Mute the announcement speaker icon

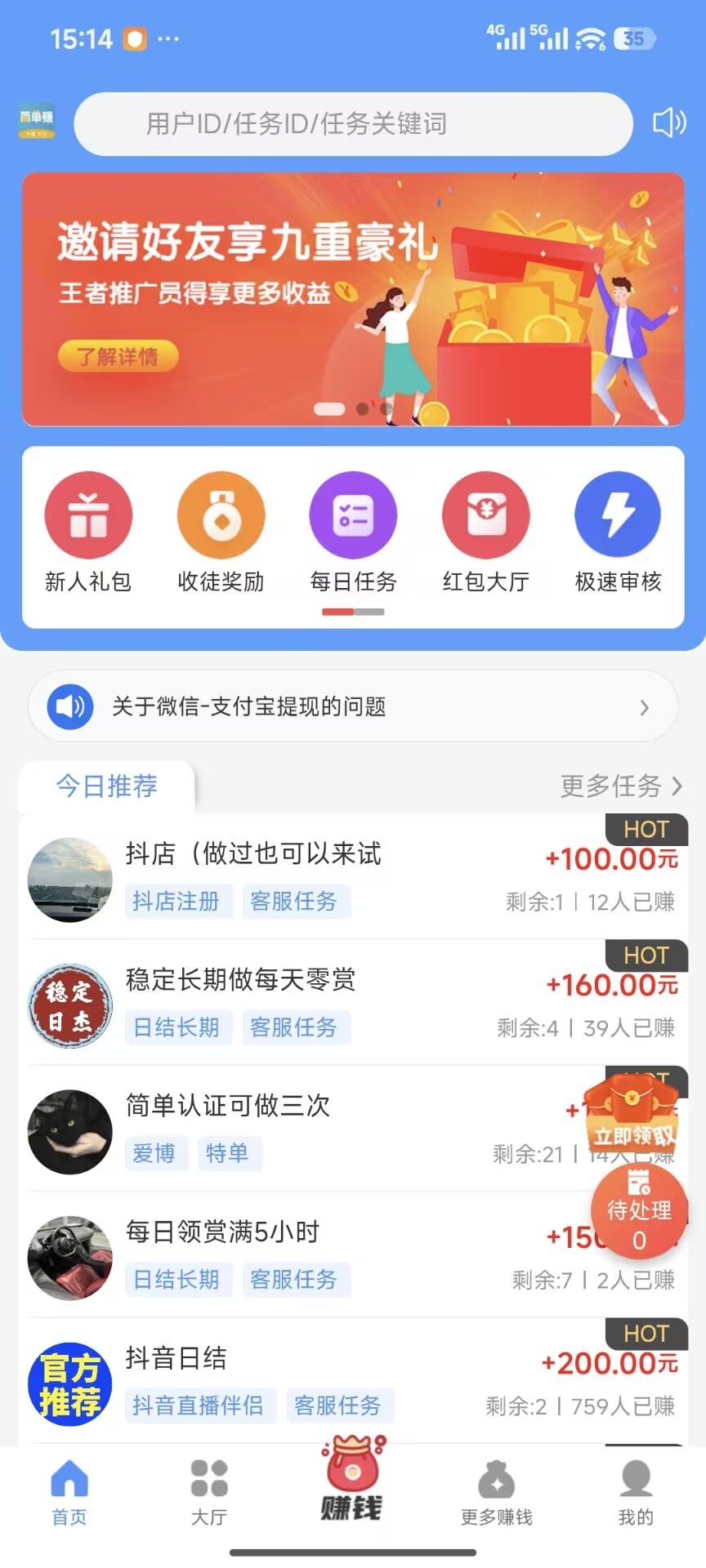(69, 706)
